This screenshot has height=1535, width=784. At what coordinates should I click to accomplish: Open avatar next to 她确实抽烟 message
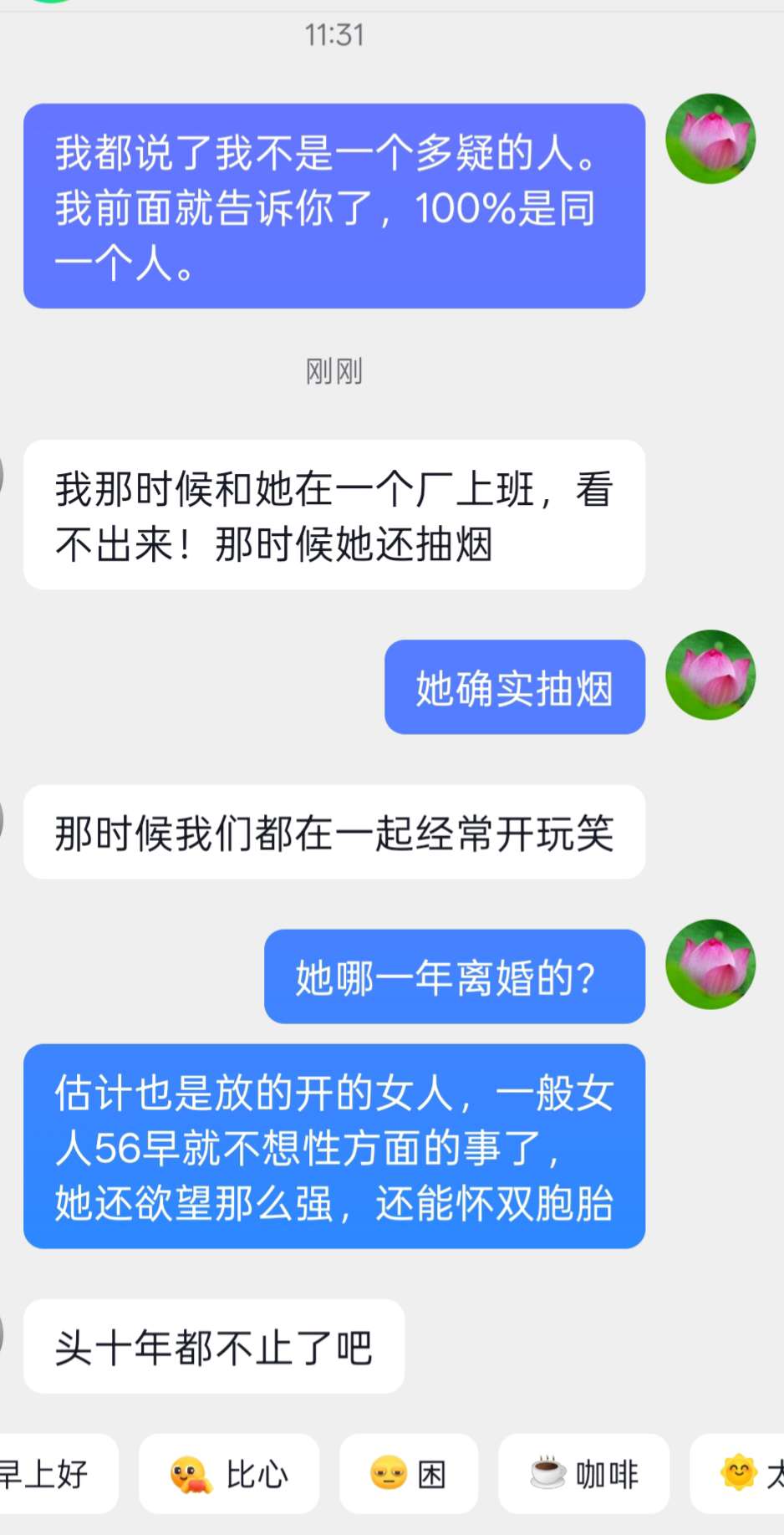pos(710,675)
